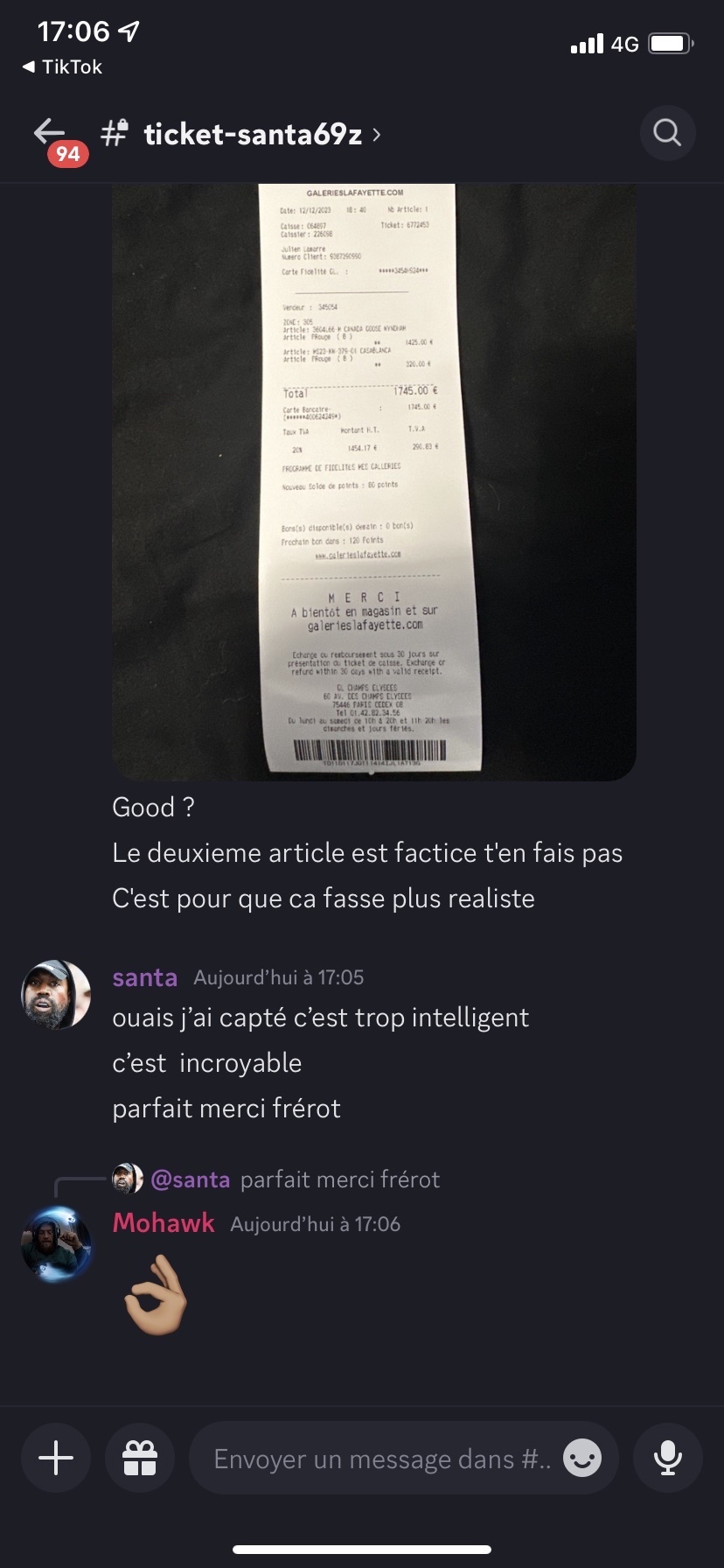Open the plus attachment menu
724x1568 pixels.
coord(56,1459)
